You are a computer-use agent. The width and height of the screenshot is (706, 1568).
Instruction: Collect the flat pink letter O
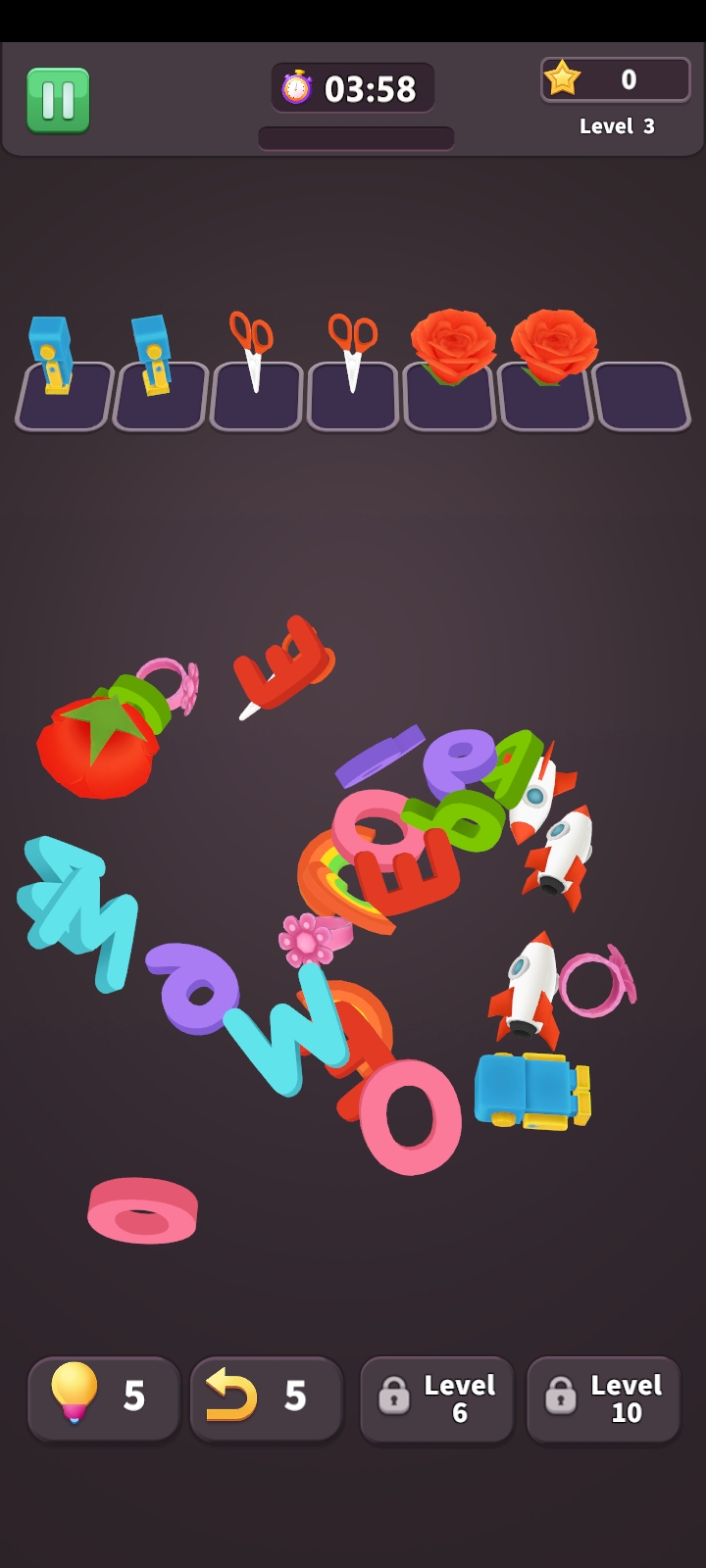tap(142, 1210)
